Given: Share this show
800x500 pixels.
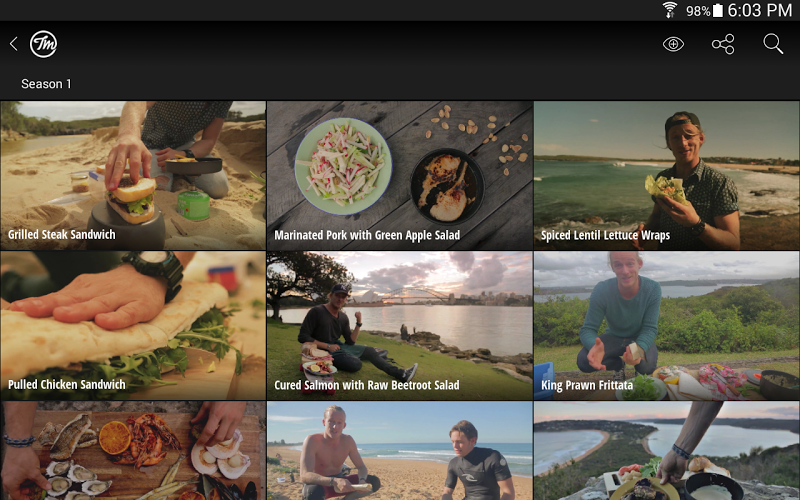Looking at the screenshot, I should (x=723, y=44).
